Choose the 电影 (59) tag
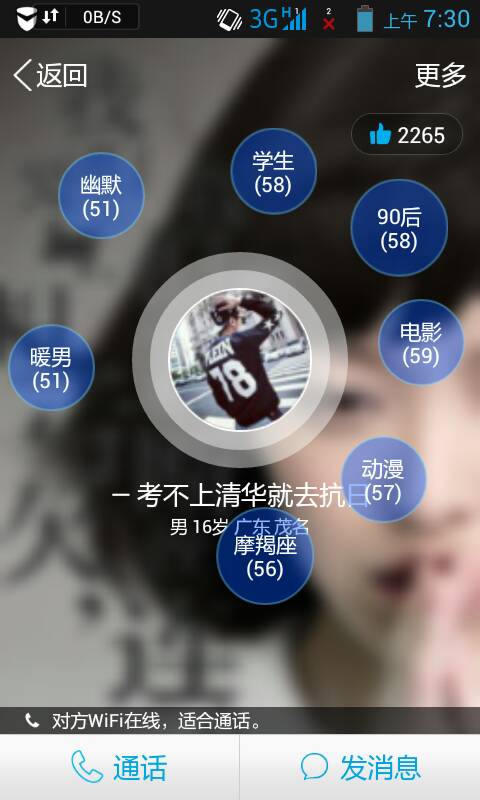The width and height of the screenshot is (480, 800). [421, 342]
